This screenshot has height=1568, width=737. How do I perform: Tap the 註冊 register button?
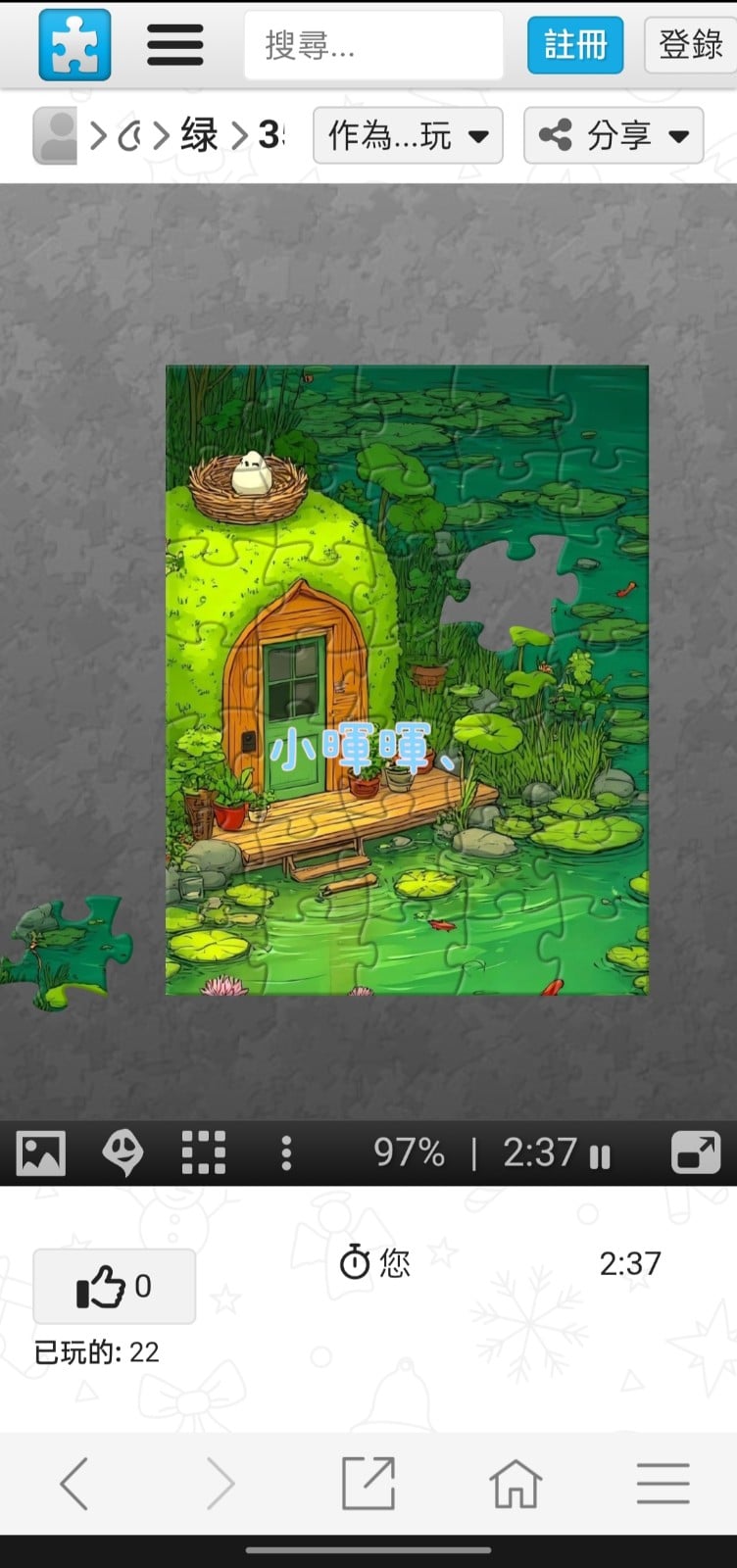tap(575, 45)
